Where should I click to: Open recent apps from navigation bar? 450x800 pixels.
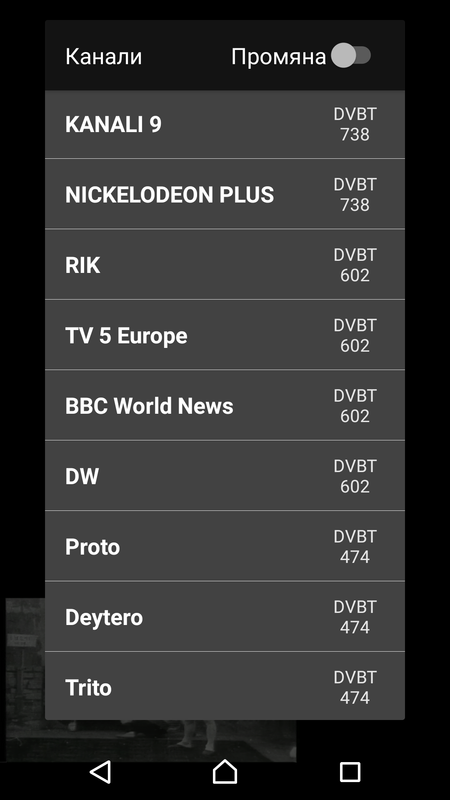(x=350, y=772)
